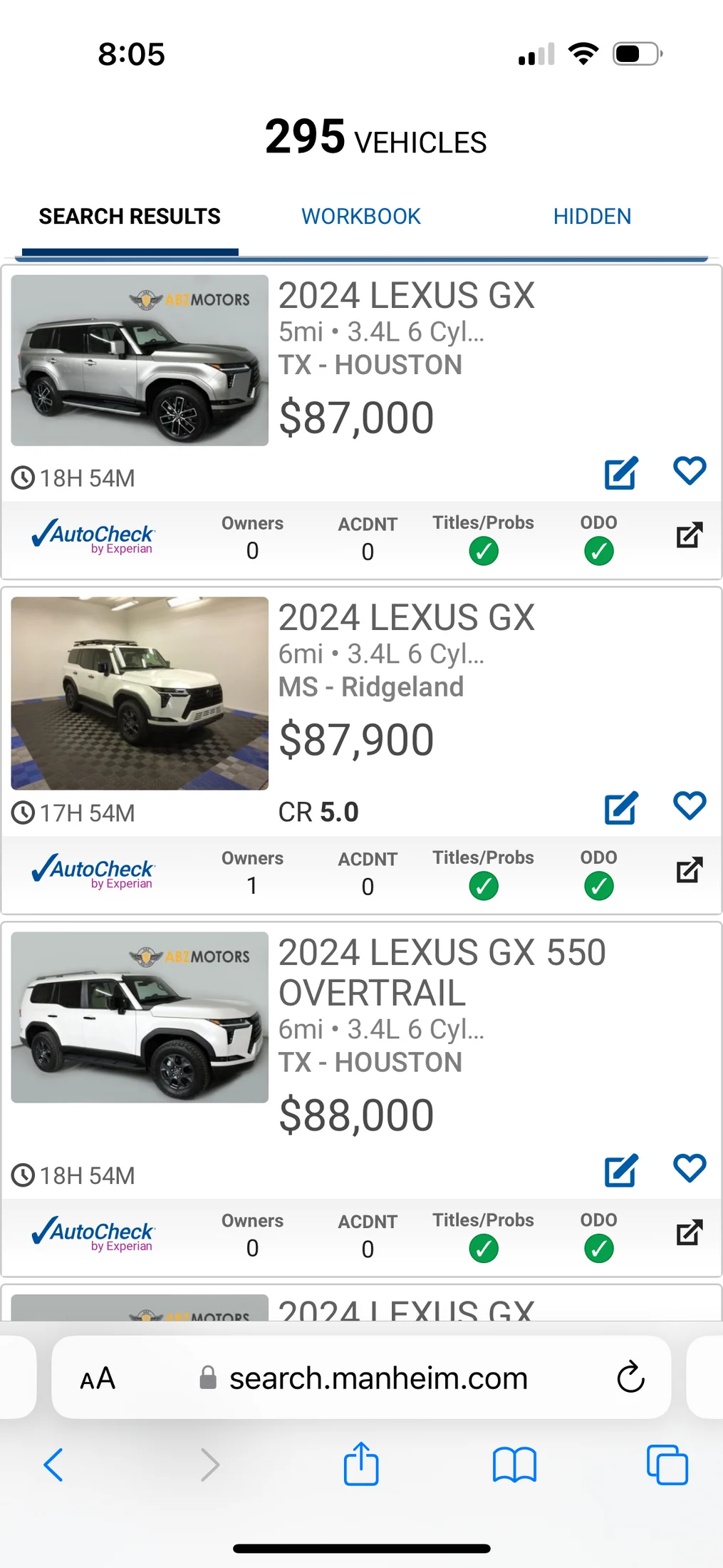The height and width of the screenshot is (1568, 723).
Task: Open AutoCheck report for $87,900 Lexus
Action: (689, 870)
